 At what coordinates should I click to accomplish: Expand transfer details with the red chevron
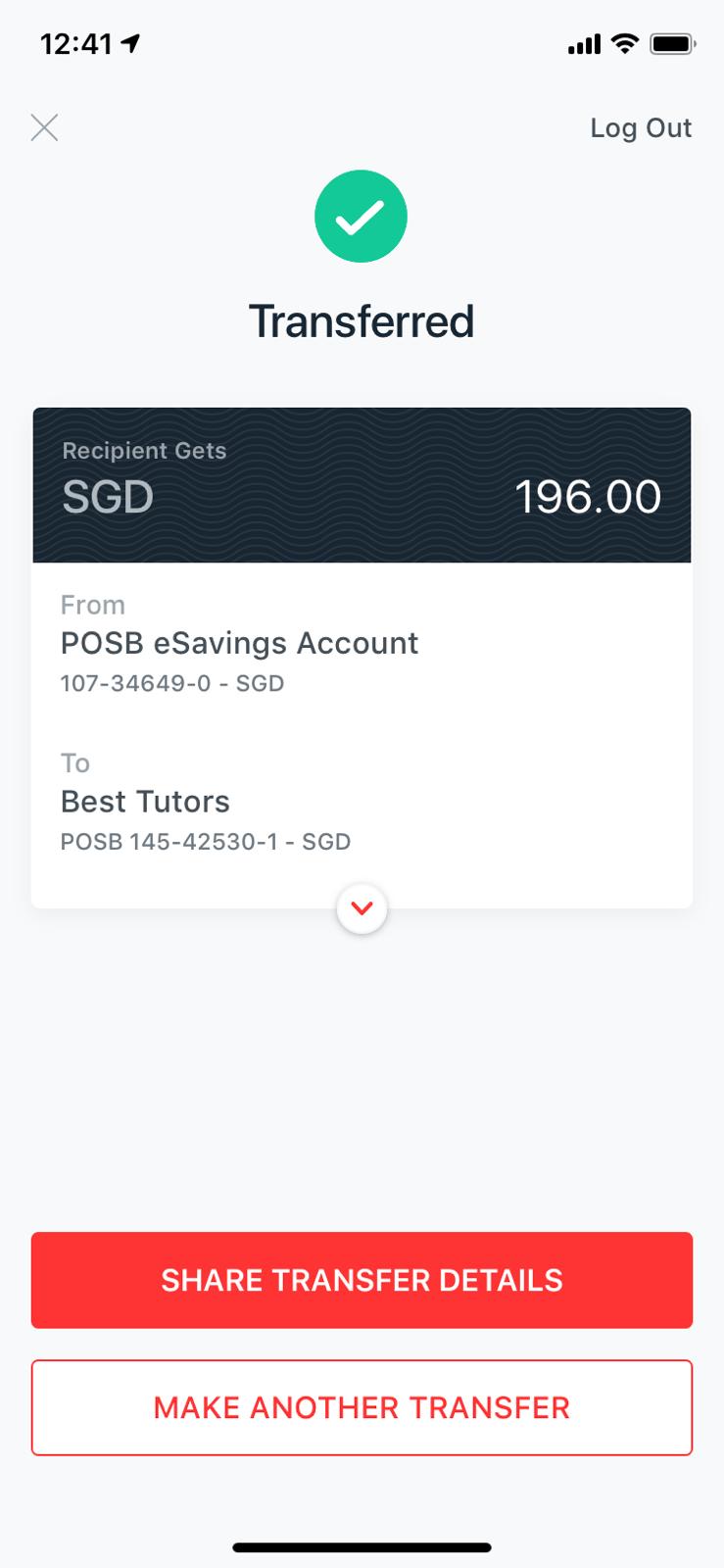tap(362, 909)
